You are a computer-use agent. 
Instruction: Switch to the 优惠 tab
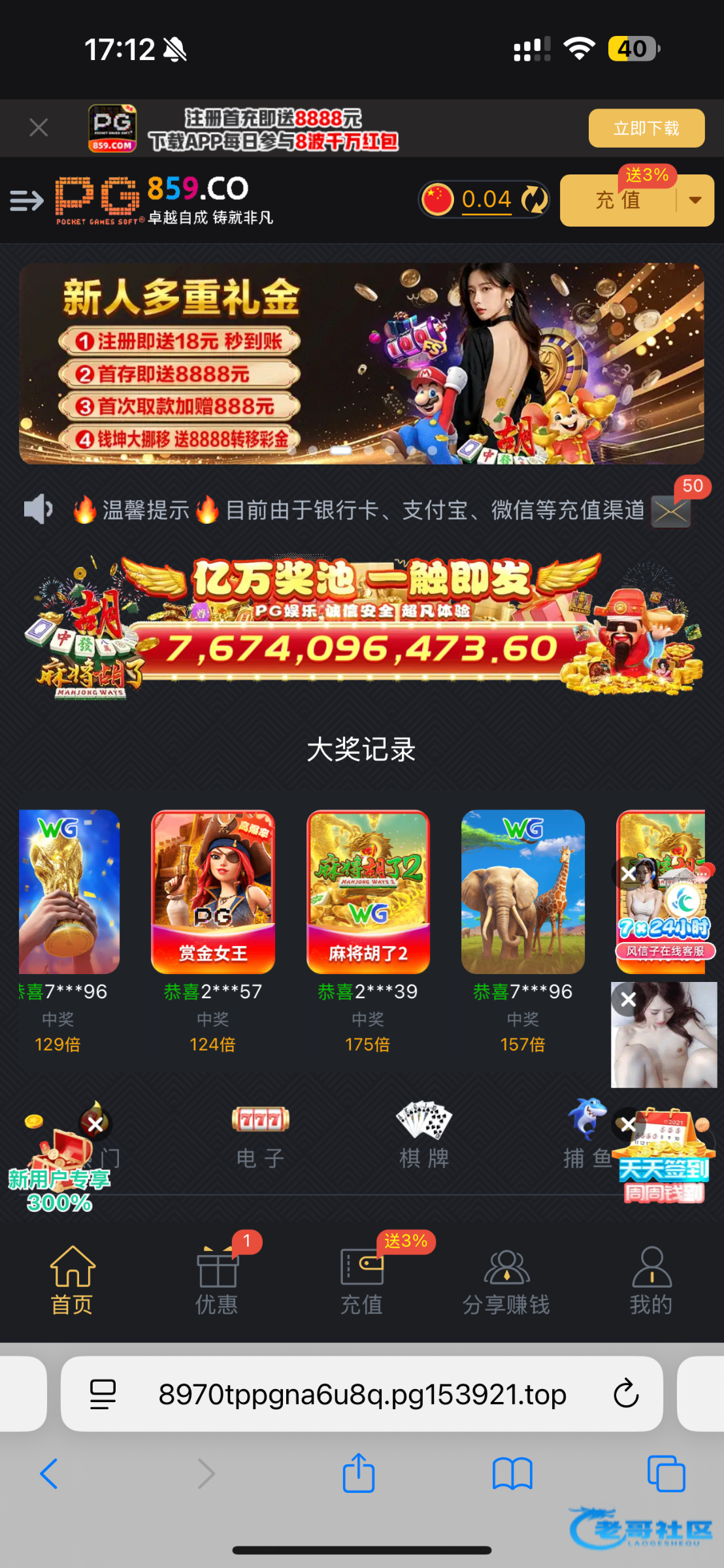pos(217,1277)
